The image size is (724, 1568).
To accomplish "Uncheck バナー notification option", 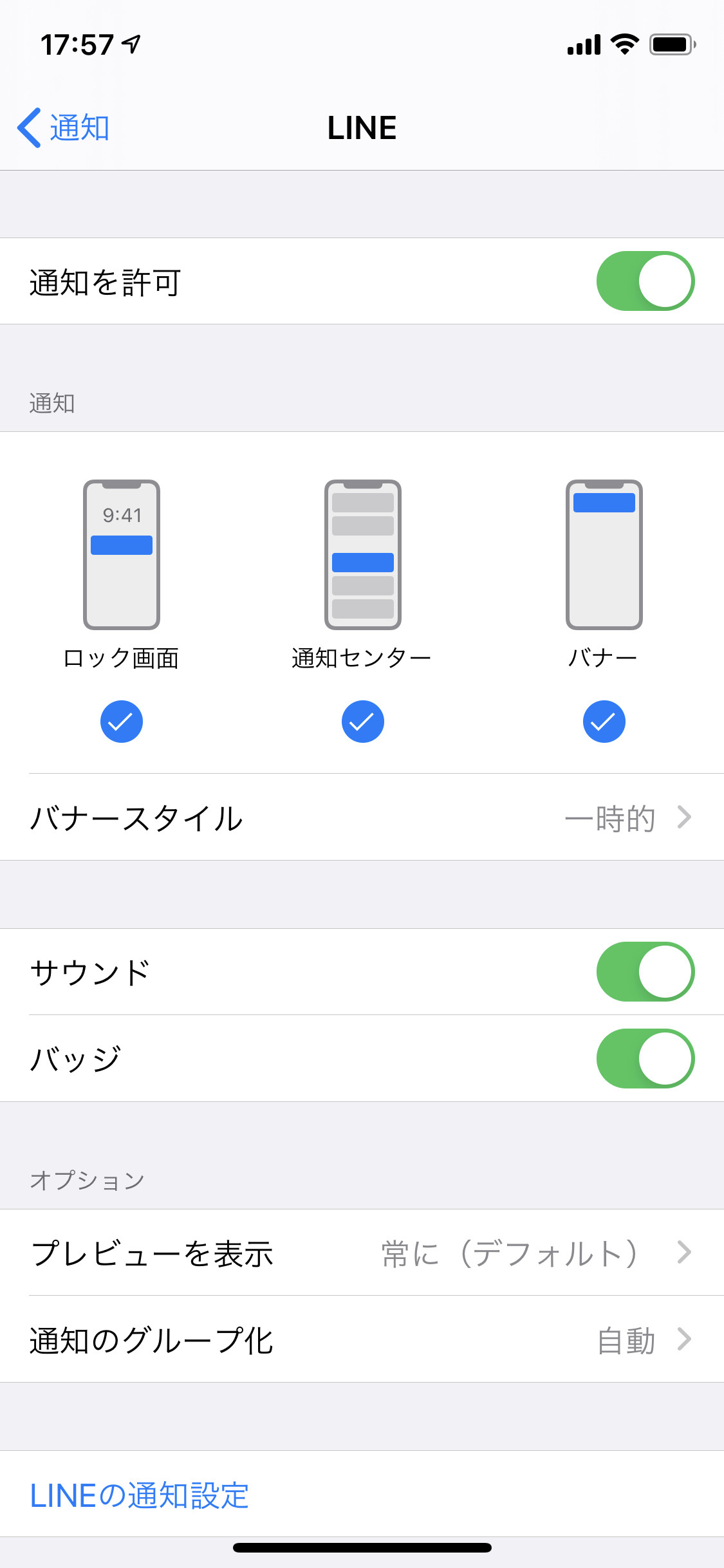I will point(604,721).
